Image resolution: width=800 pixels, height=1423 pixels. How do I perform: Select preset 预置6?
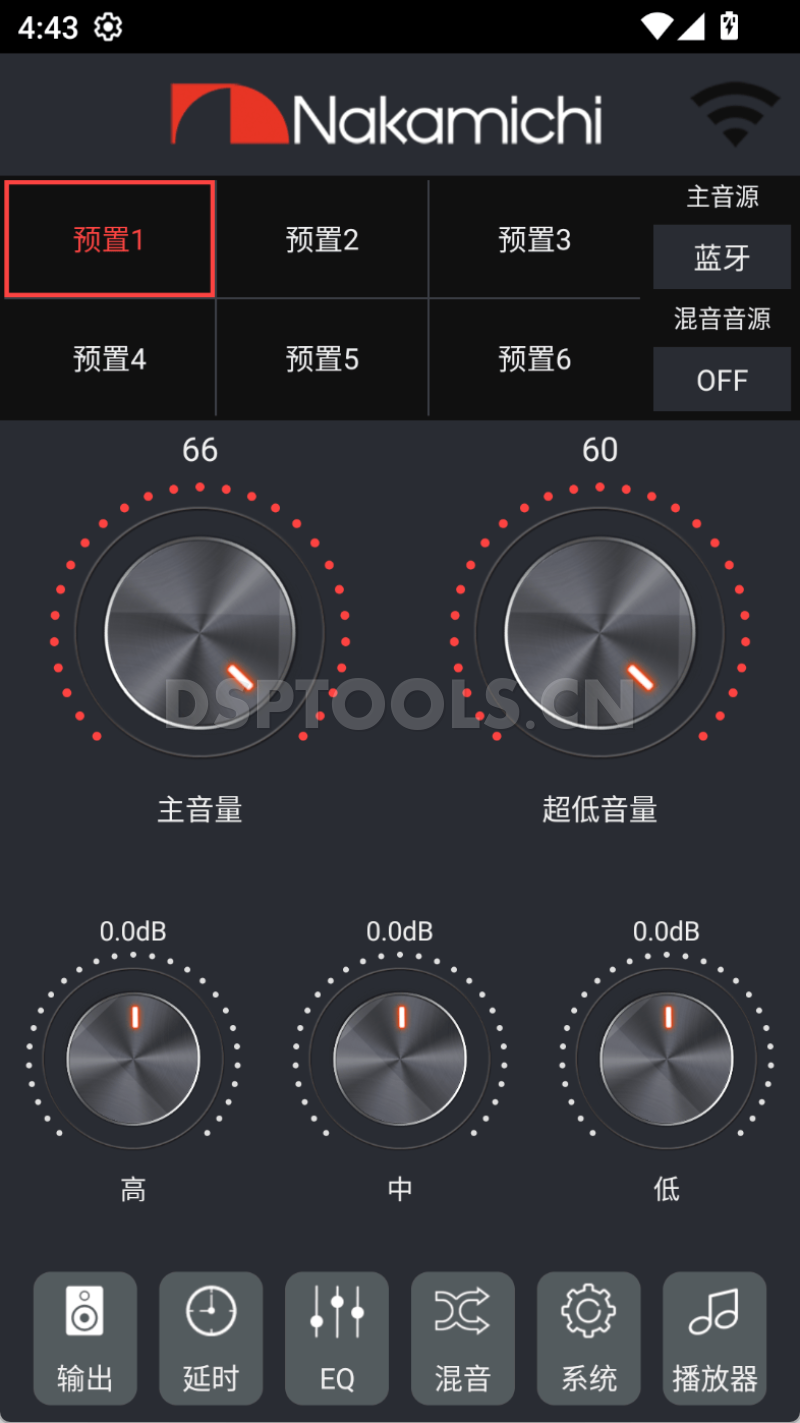click(x=535, y=358)
